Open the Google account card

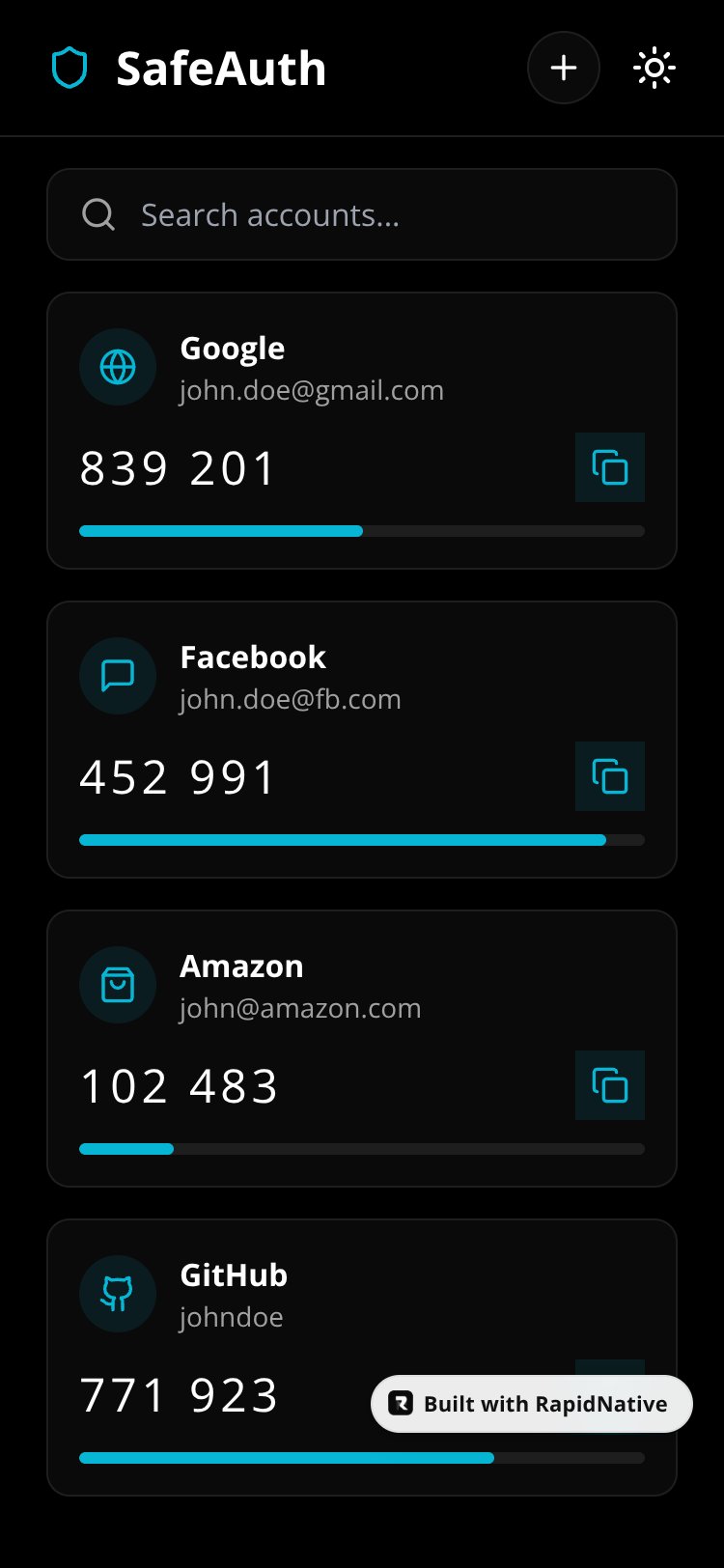tap(362, 431)
